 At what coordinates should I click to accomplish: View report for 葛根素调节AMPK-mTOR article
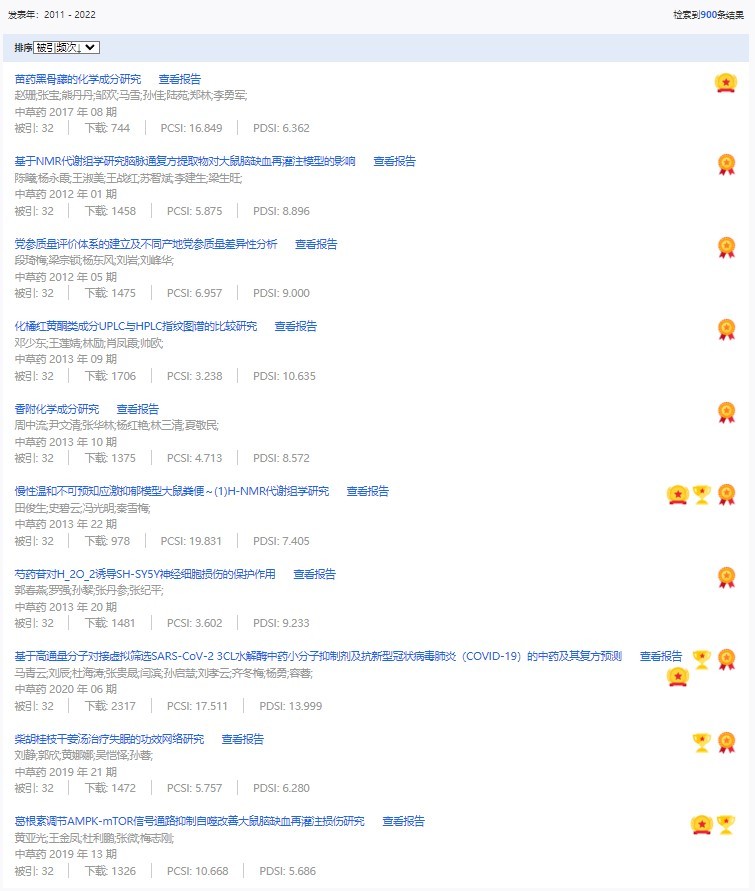pyautogui.click(x=403, y=821)
